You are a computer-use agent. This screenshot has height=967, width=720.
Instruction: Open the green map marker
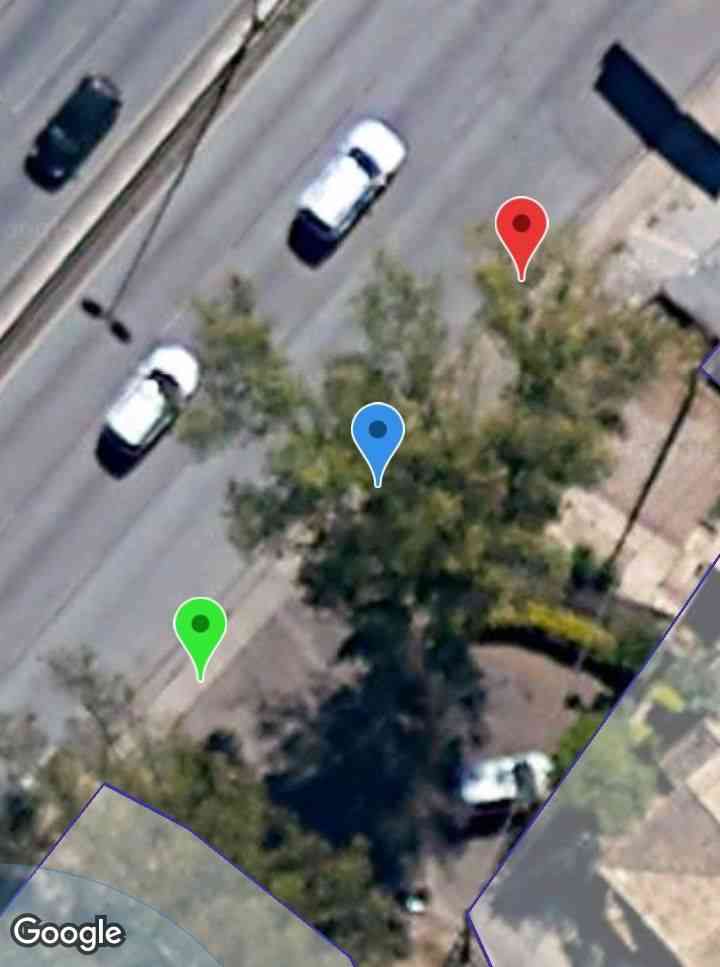coord(200,628)
